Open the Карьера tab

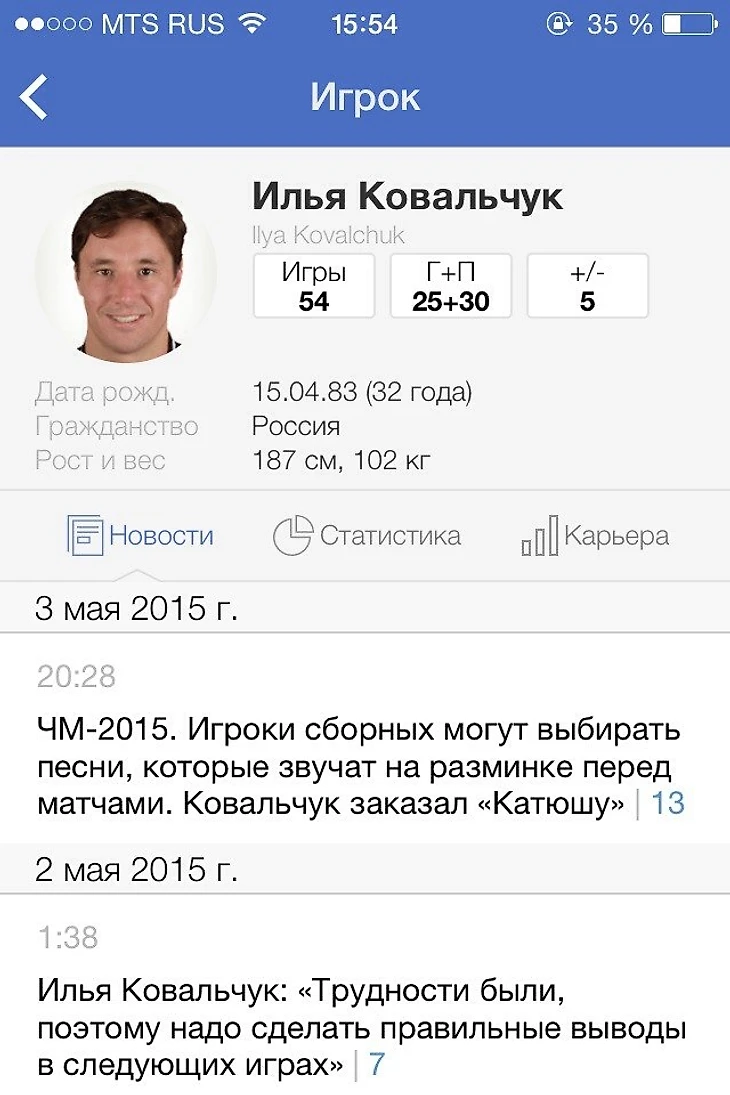(x=596, y=536)
